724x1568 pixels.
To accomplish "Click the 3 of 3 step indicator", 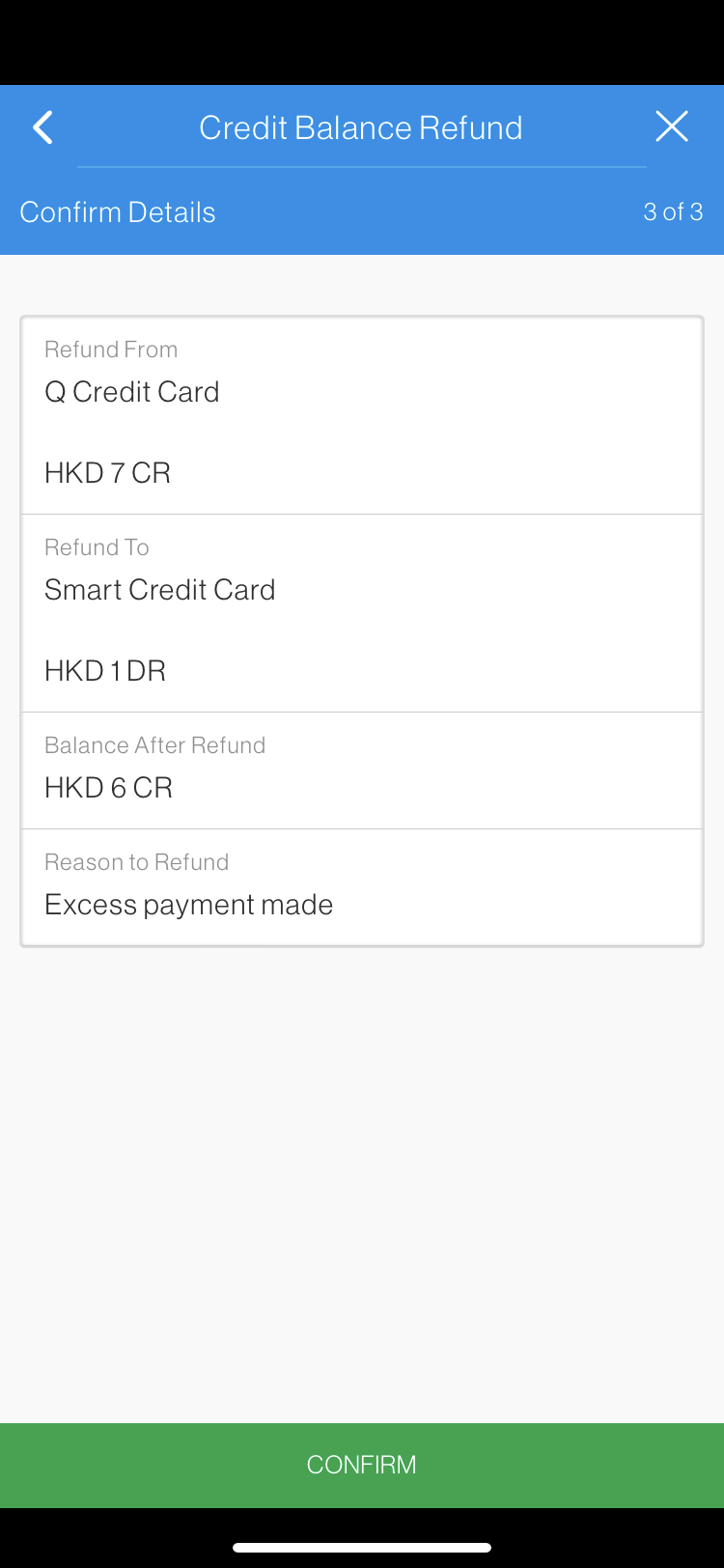I will (x=673, y=211).
